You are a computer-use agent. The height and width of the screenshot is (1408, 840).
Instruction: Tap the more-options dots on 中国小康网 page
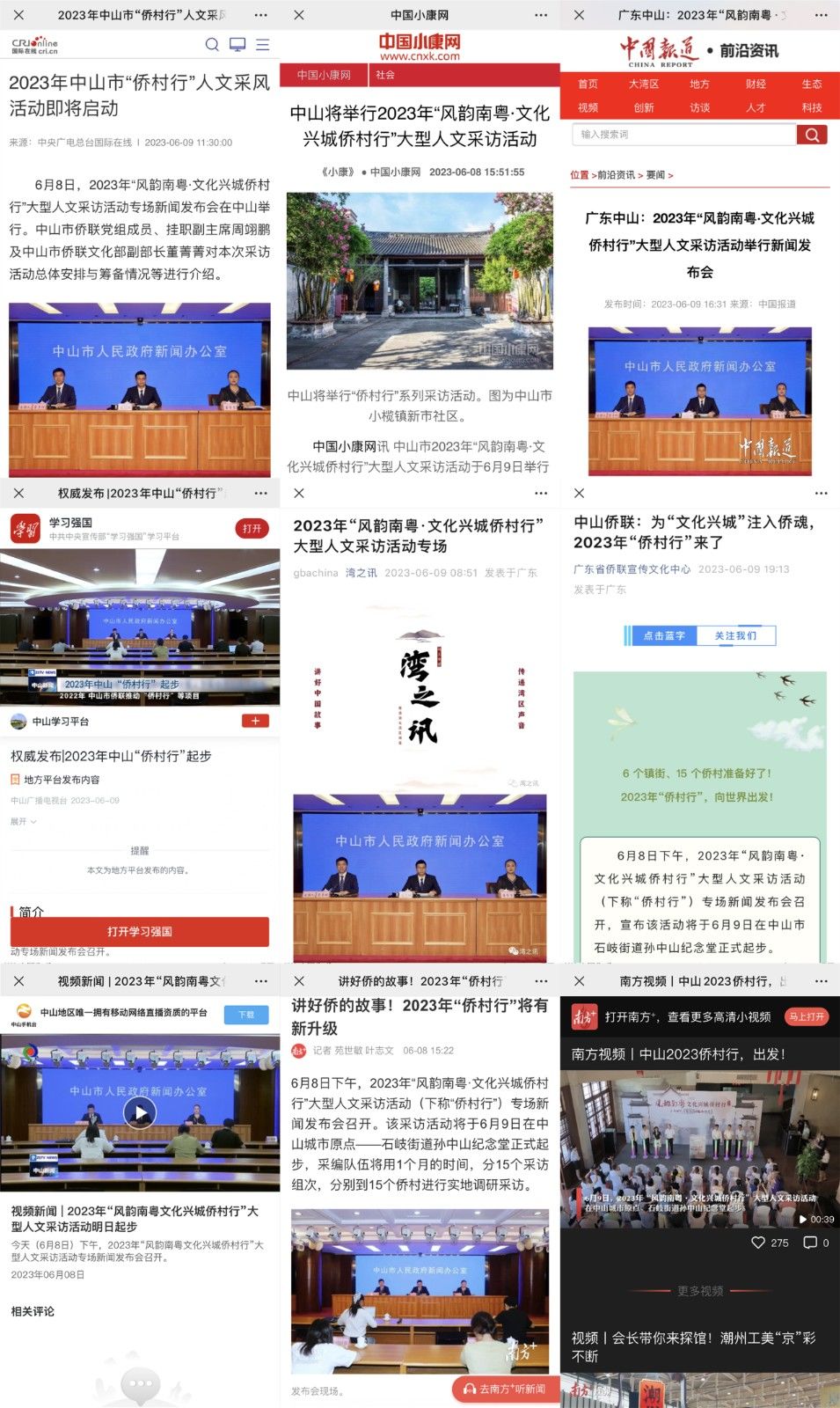click(539, 13)
